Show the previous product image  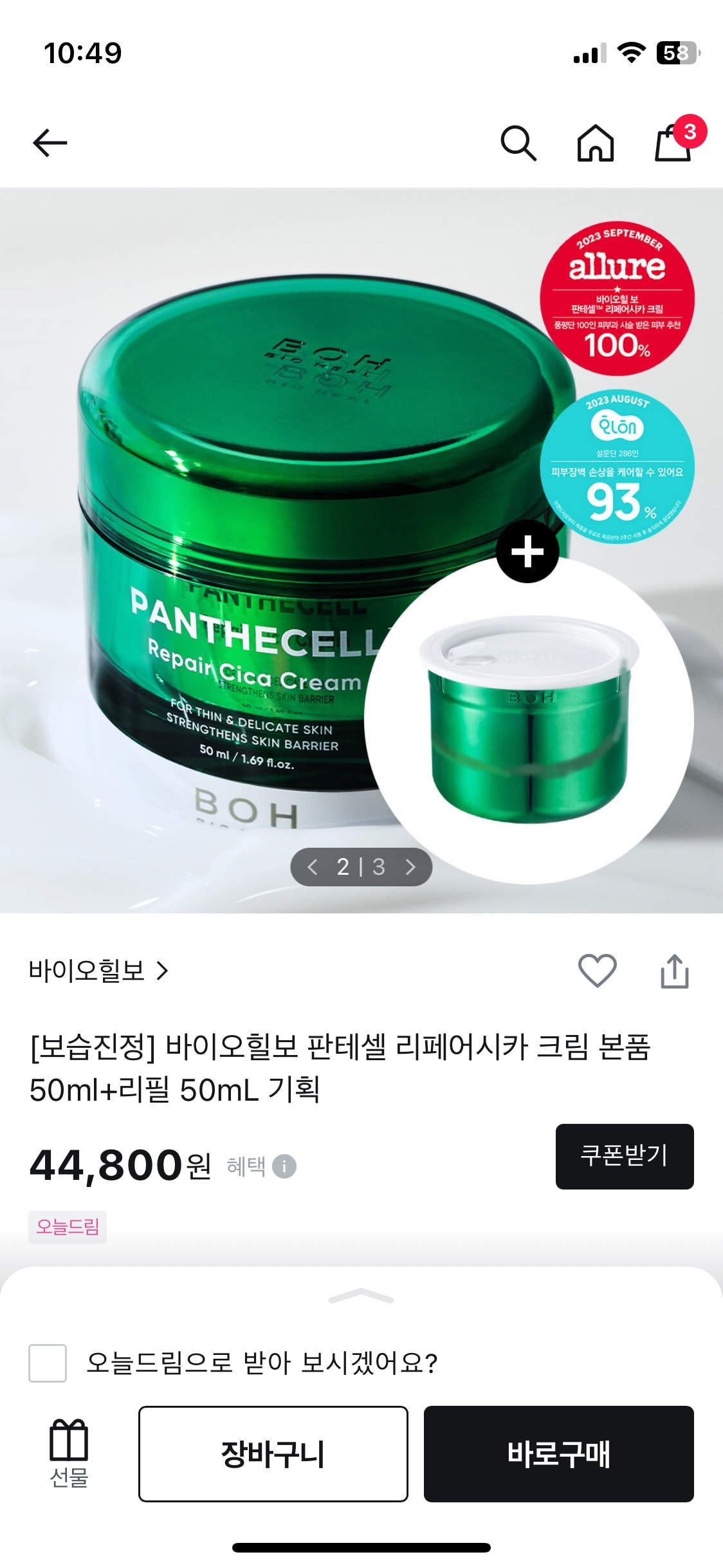click(313, 867)
